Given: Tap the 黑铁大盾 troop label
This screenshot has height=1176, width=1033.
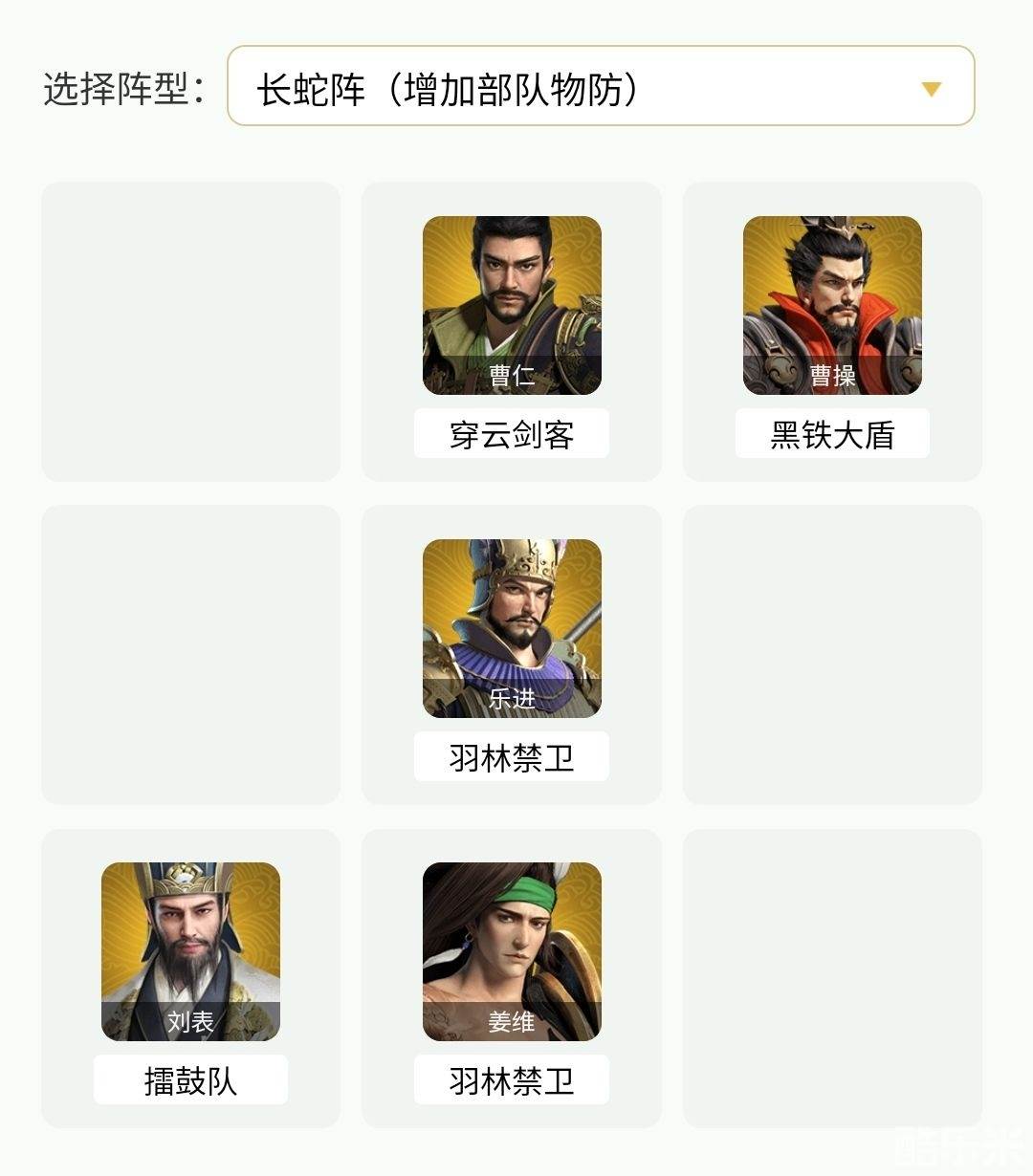Looking at the screenshot, I should (832, 434).
